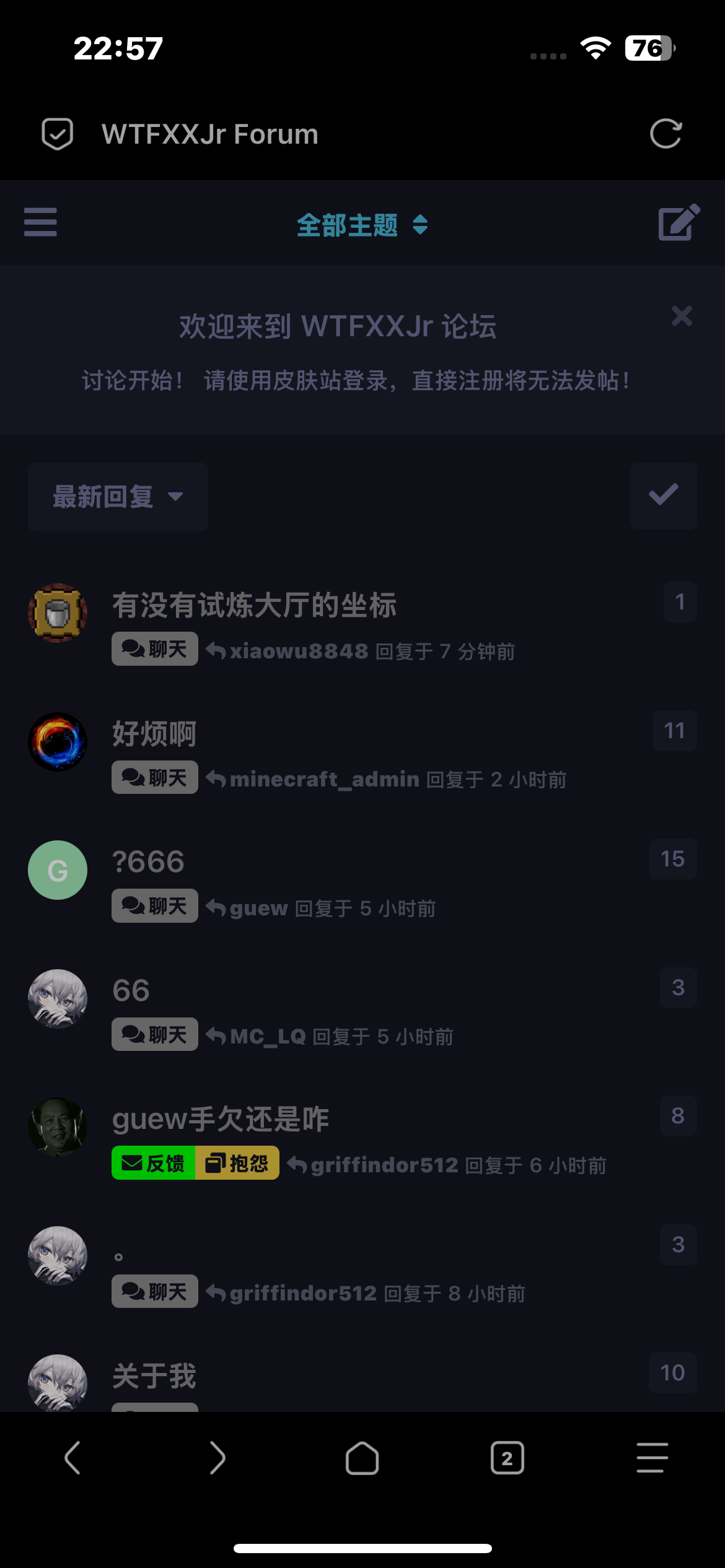Open the browser menu
This screenshot has width=725, height=1568.
tap(652, 1458)
